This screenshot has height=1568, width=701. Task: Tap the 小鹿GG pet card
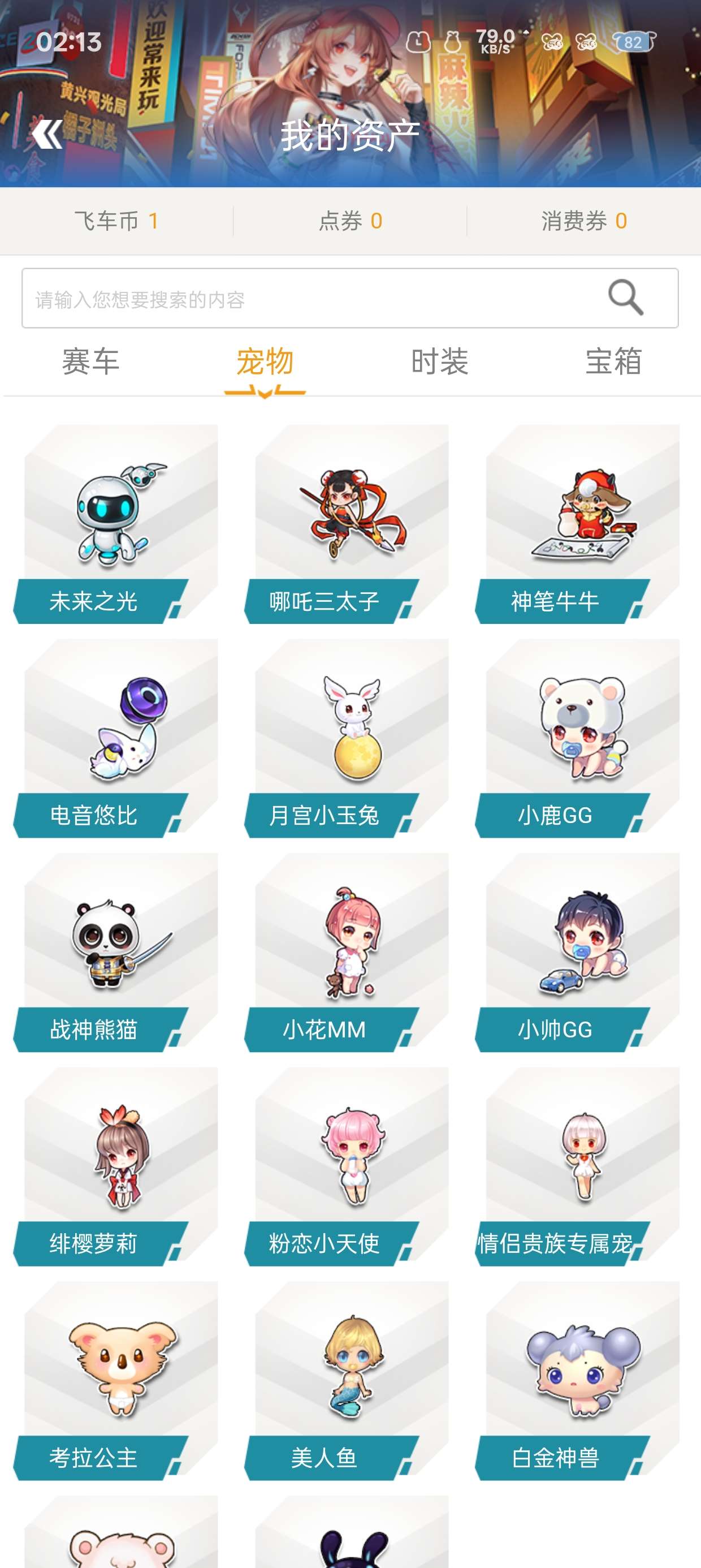tap(578, 738)
